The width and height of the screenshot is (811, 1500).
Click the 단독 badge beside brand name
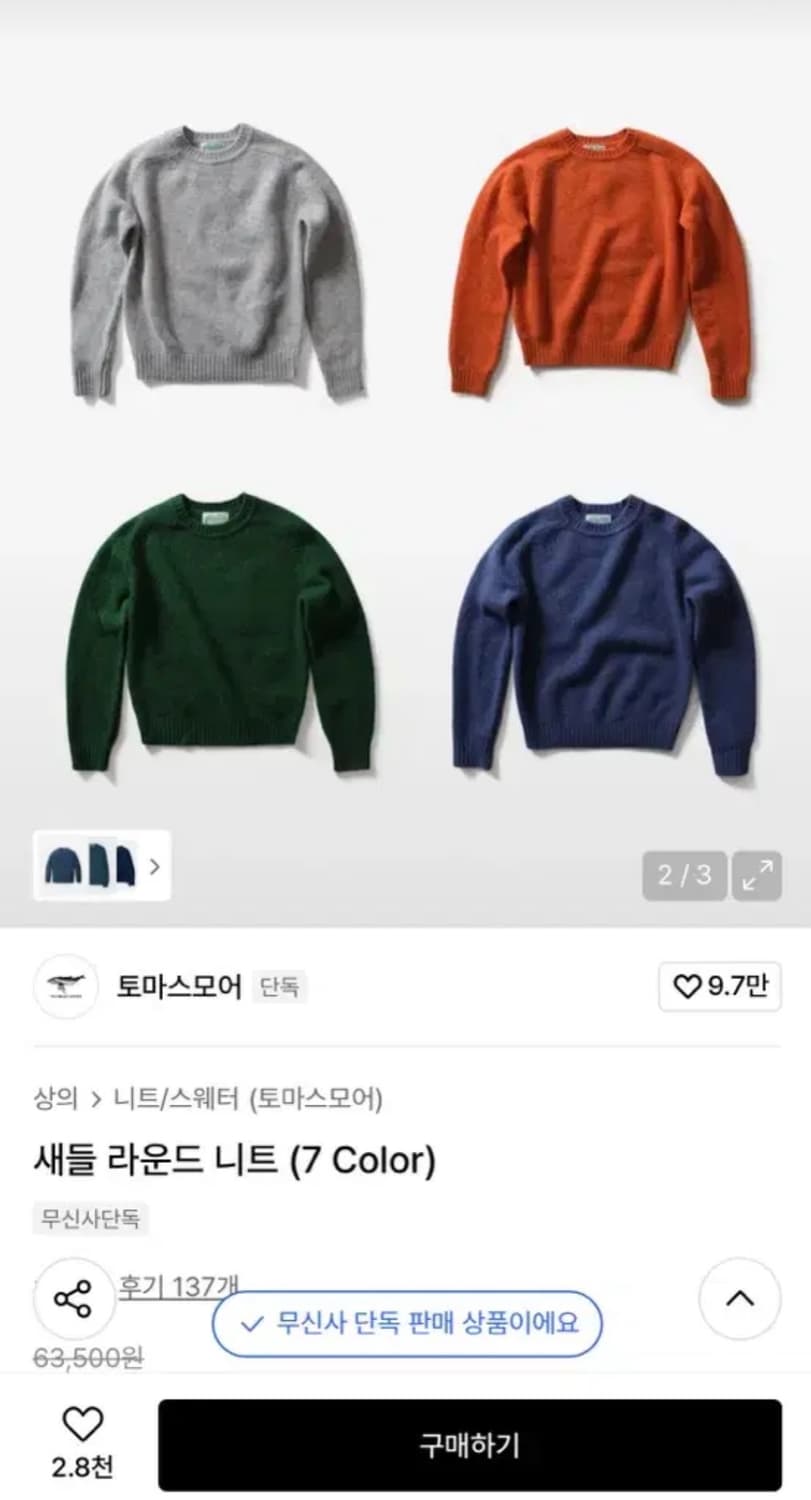[x=278, y=987]
